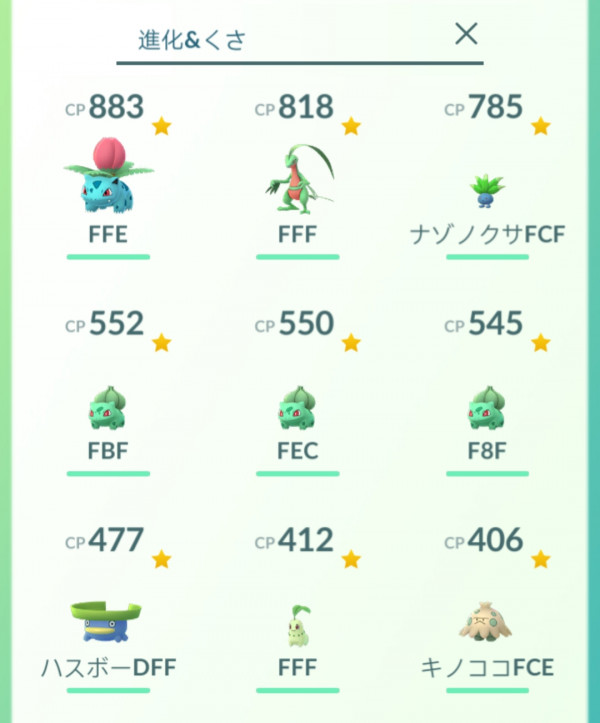The width and height of the screenshot is (600, 723).
Task: Clear the search with the X button
Action: pyautogui.click(x=466, y=35)
